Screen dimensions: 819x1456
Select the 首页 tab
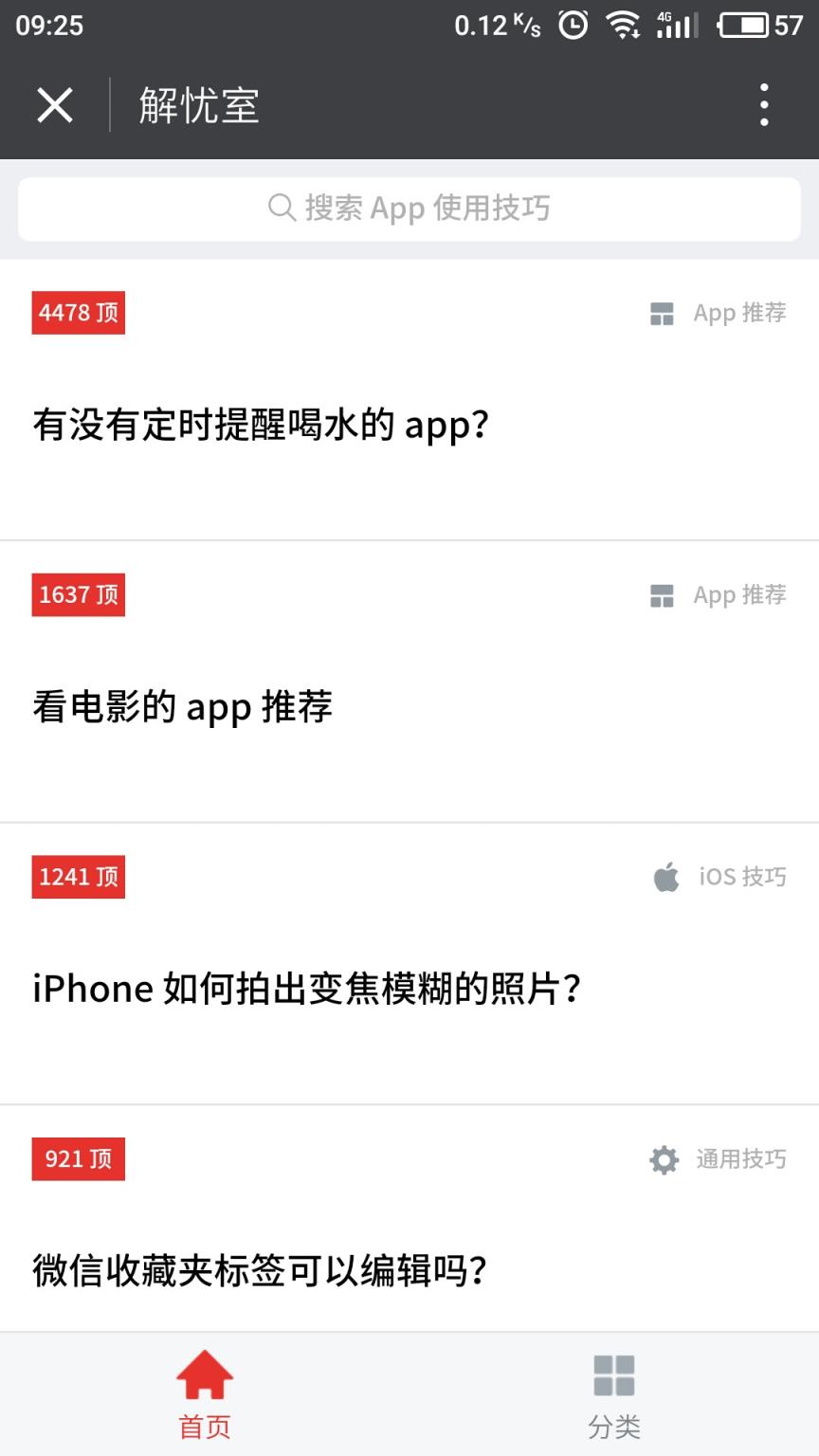coord(204,1393)
